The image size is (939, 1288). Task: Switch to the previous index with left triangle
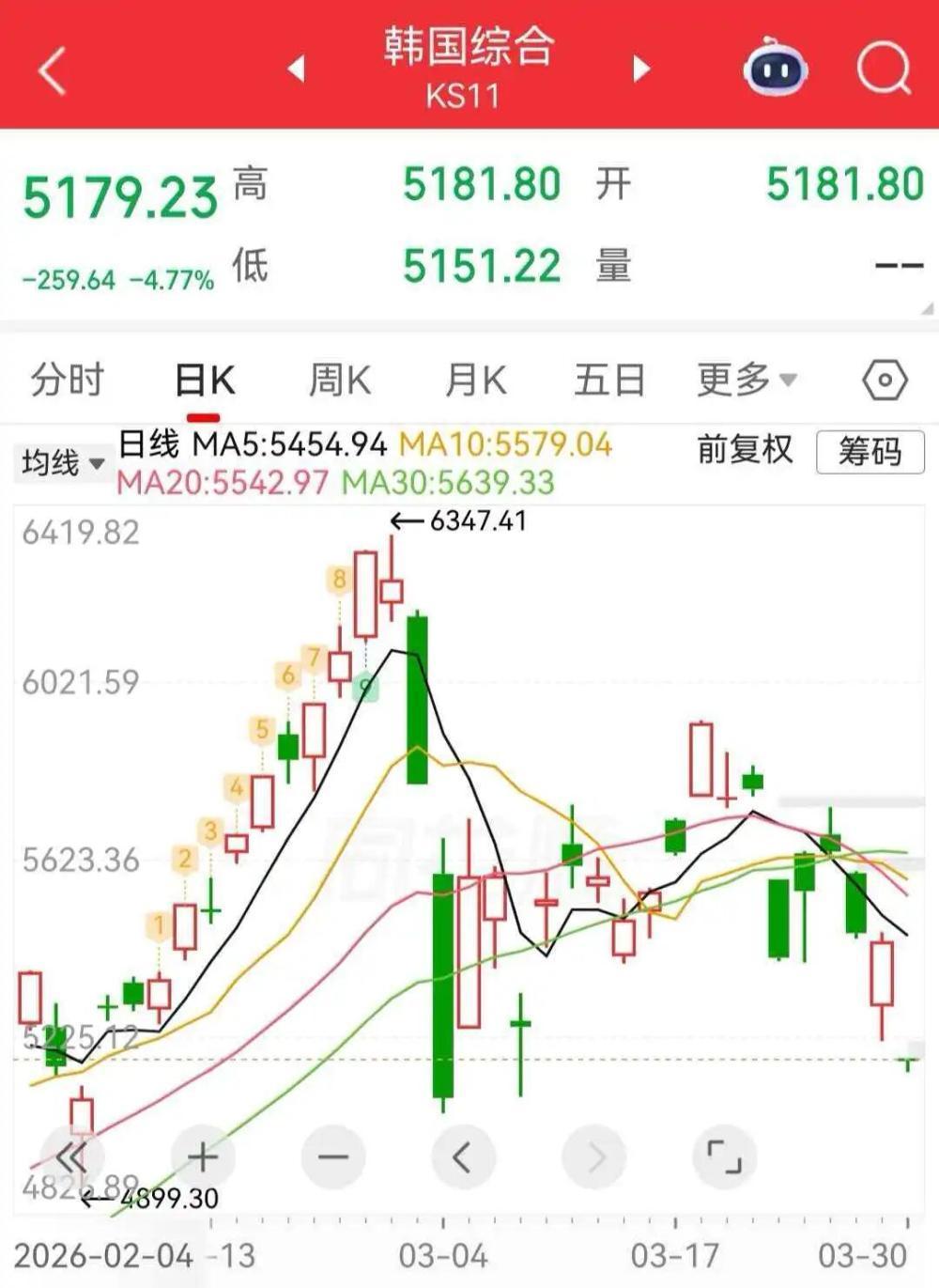(297, 69)
